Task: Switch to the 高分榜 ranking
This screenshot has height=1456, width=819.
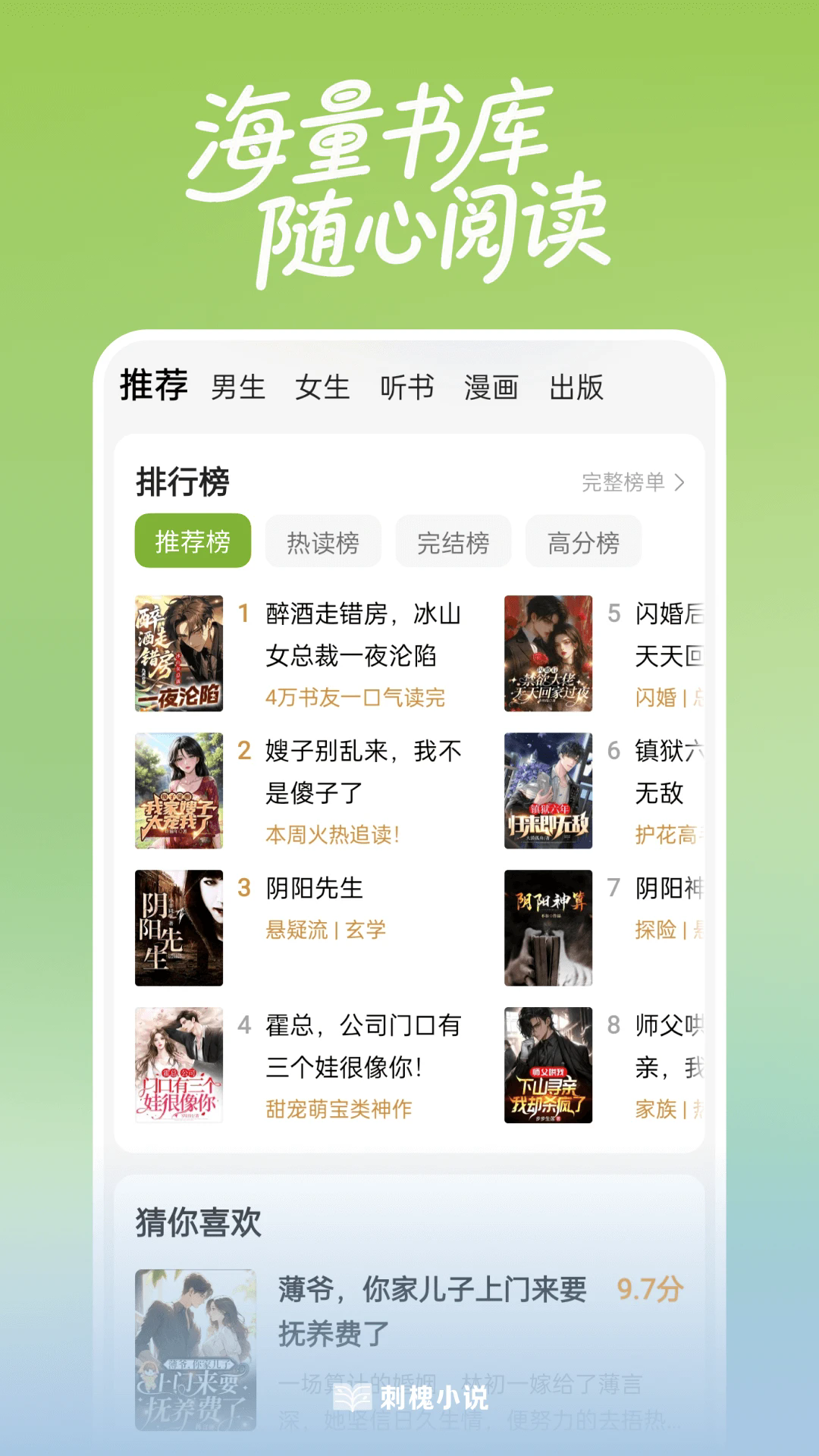Action: point(583,541)
